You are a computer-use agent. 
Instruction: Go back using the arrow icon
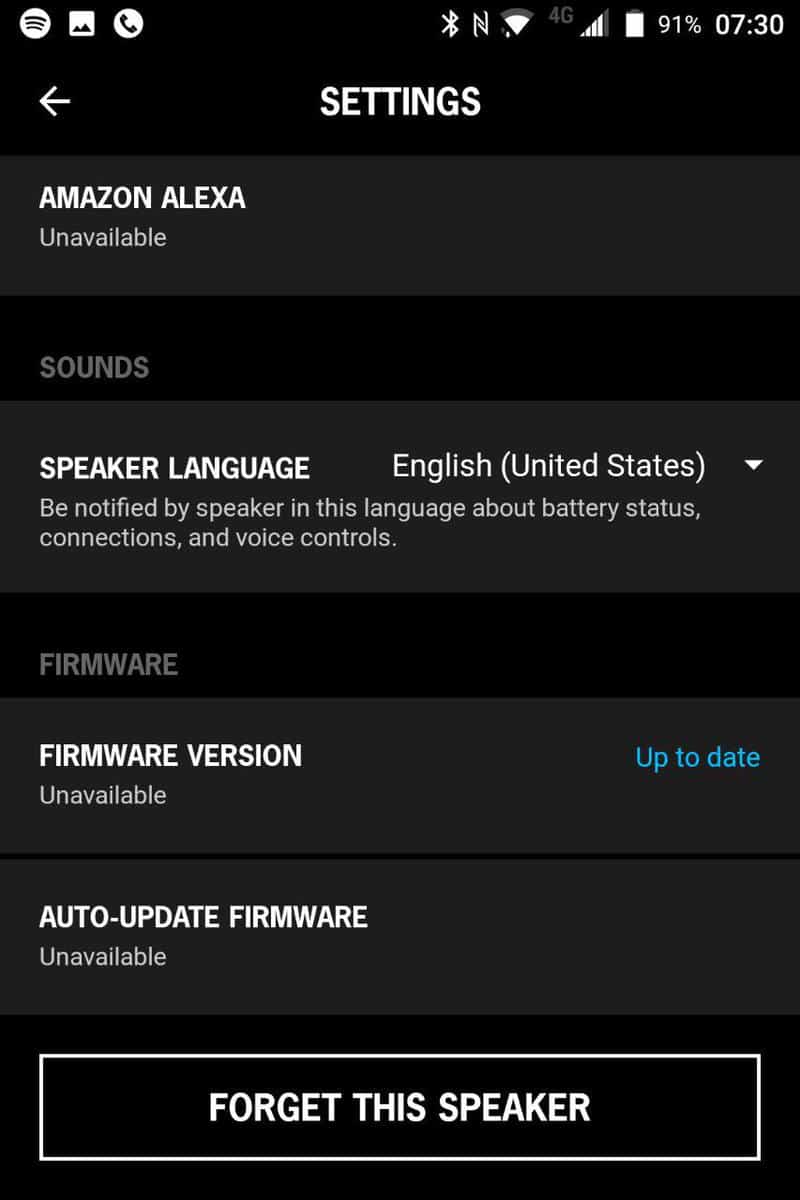pos(55,101)
